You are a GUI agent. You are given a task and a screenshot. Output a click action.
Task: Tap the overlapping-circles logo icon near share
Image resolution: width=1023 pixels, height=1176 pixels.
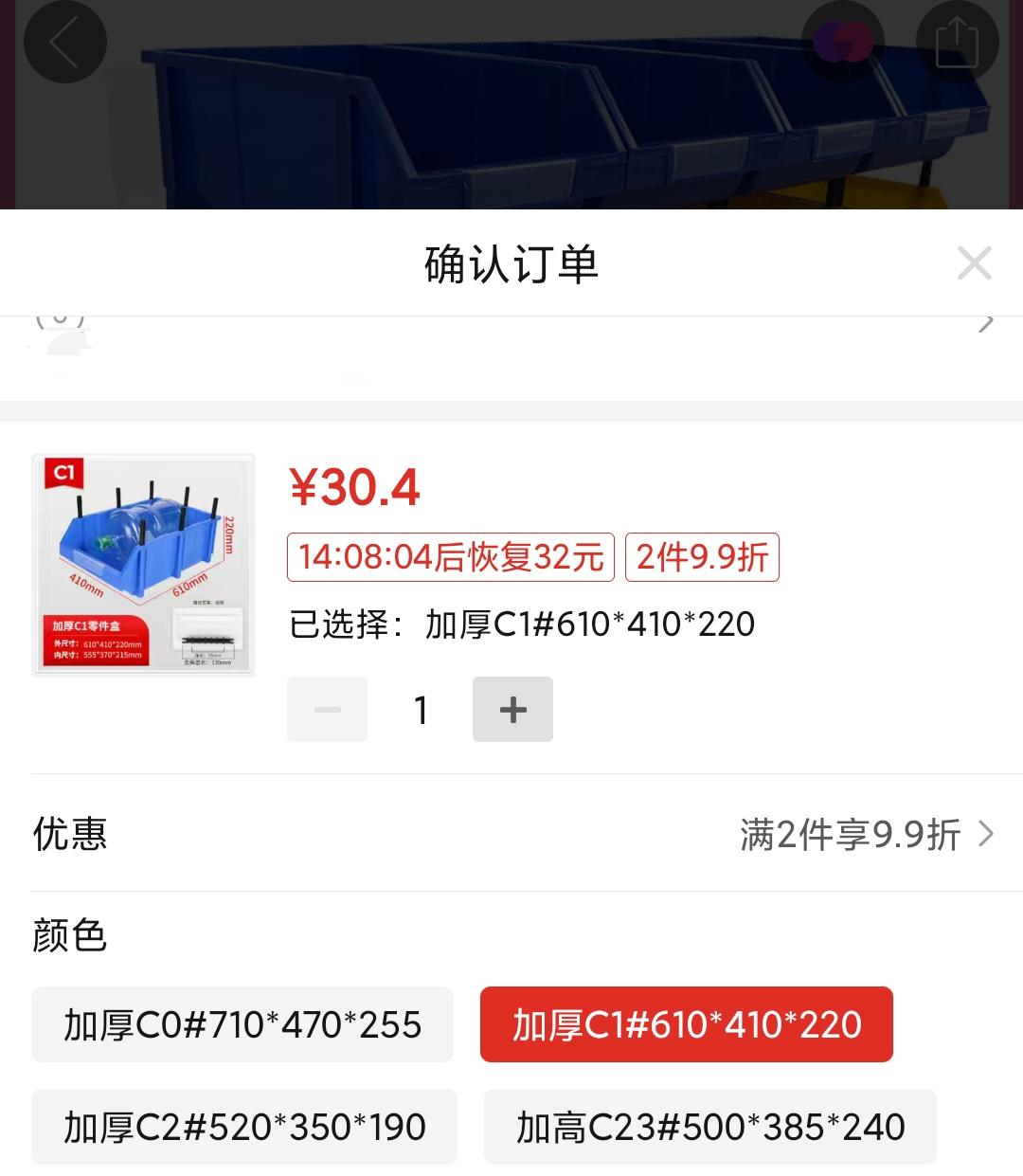pyautogui.click(x=842, y=42)
